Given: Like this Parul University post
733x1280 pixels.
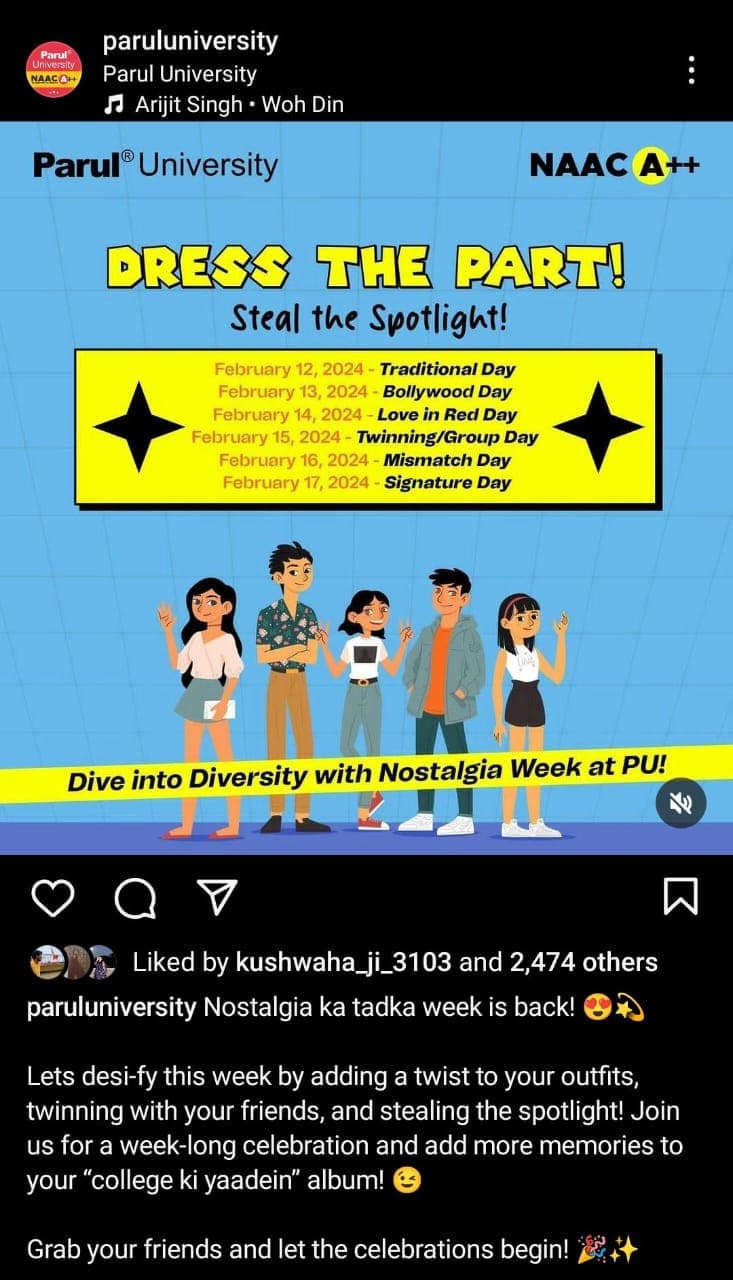Looking at the screenshot, I should click(53, 898).
